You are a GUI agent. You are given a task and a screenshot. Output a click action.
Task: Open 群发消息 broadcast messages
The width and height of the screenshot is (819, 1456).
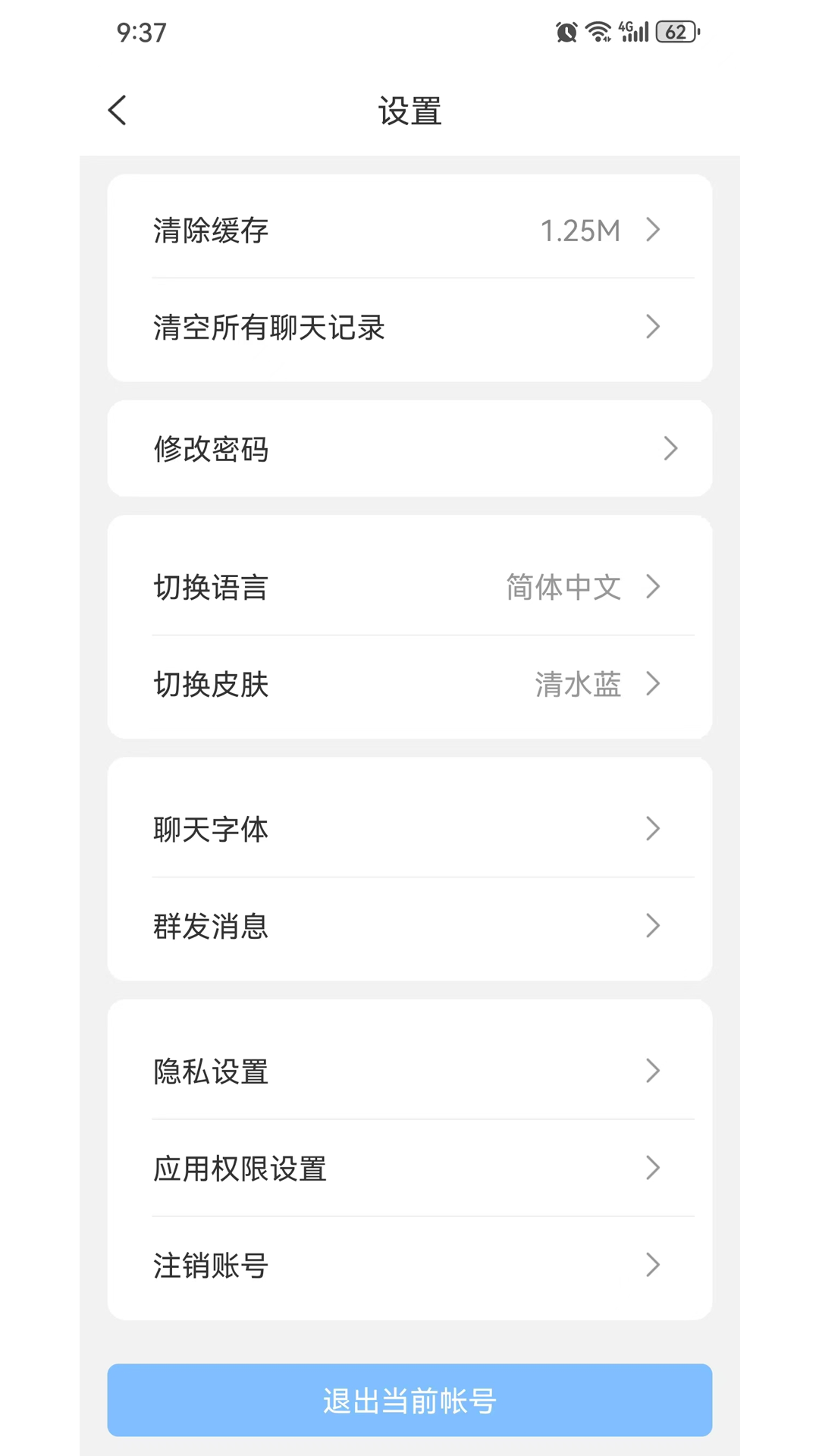click(409, 926)
